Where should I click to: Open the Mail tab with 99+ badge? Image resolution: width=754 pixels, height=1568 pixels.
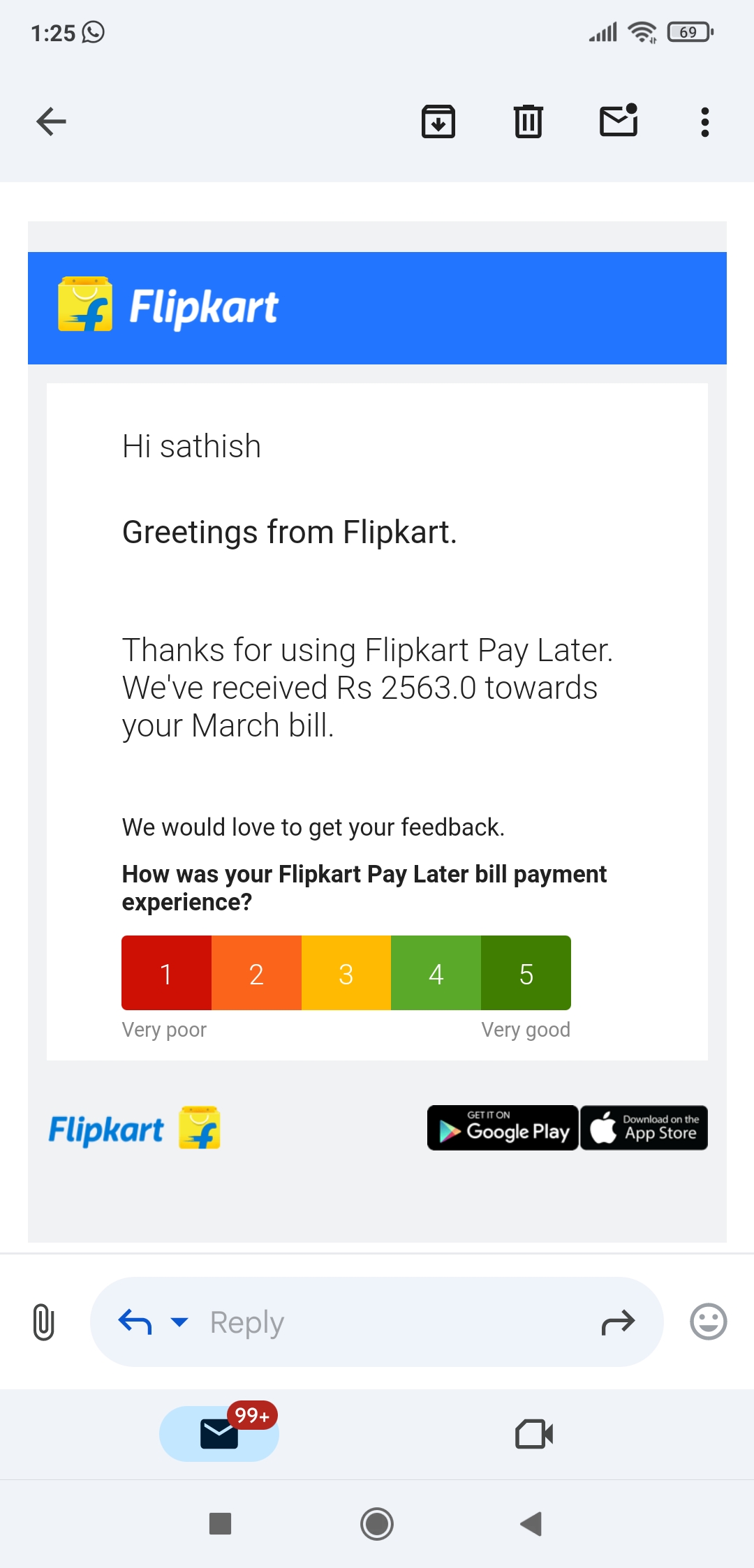click(219, 1433)
